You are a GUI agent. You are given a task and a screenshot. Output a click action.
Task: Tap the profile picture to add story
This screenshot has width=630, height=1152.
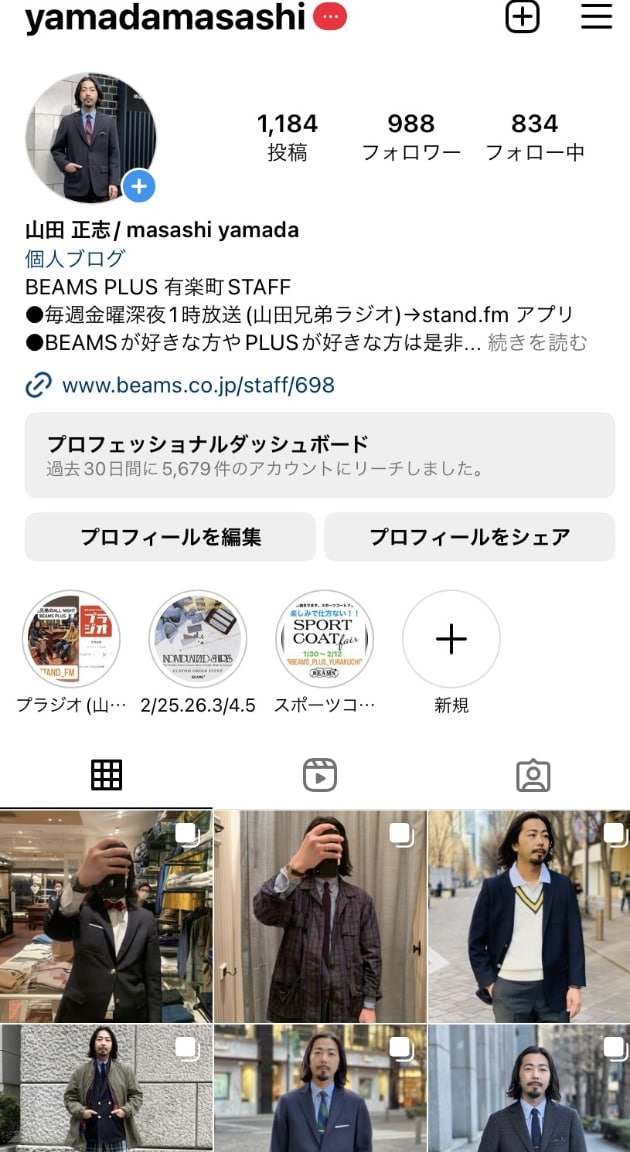(x=90, y=138)
